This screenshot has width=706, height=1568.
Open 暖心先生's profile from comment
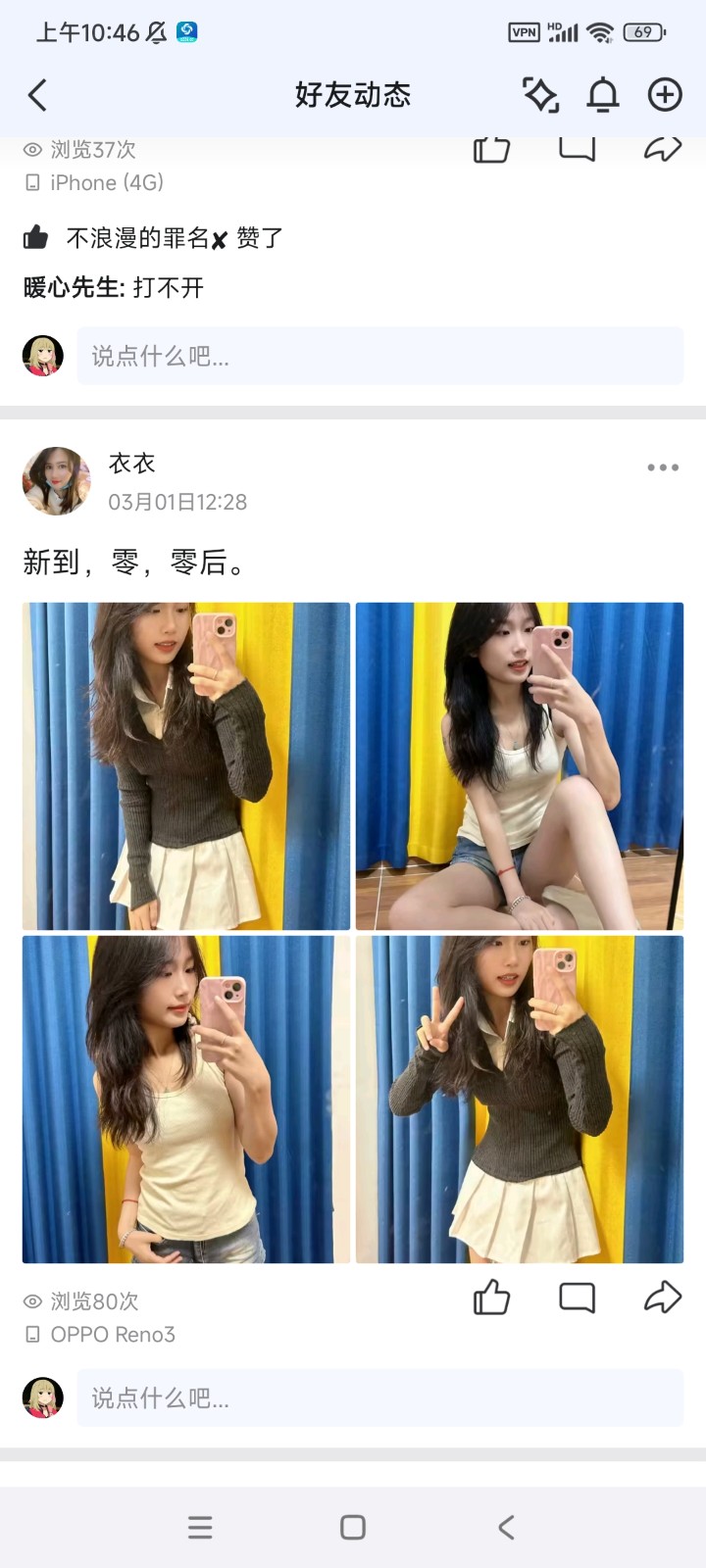point(74,287)
